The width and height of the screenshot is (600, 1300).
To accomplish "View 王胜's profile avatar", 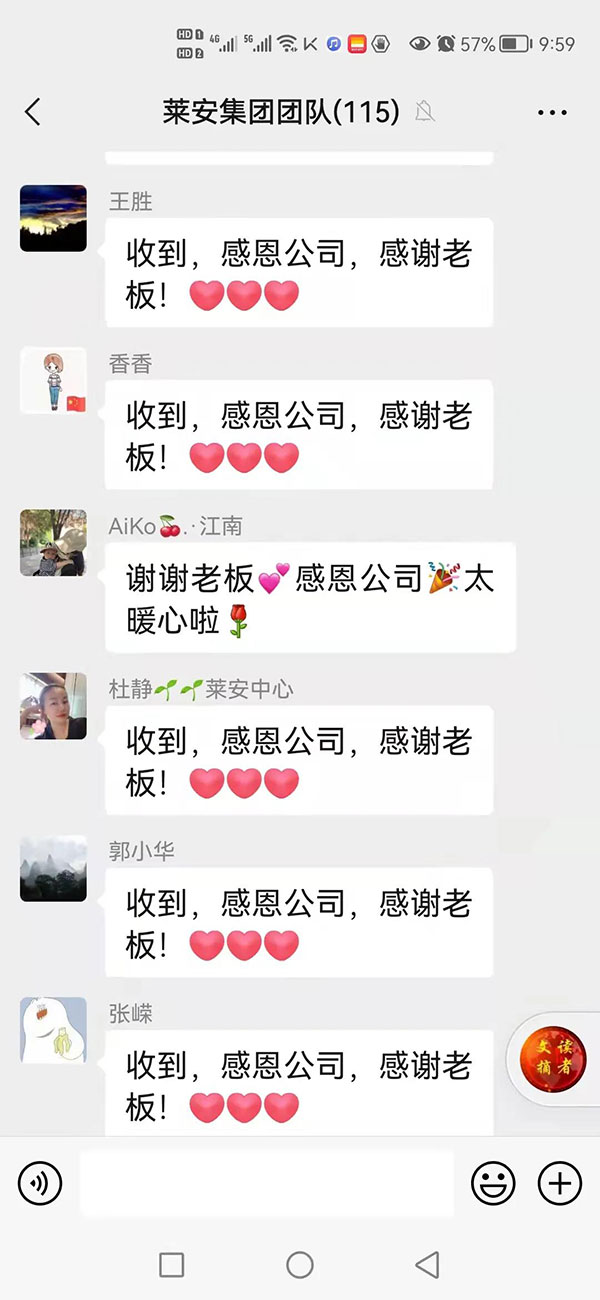I will (x=53, y=218).
